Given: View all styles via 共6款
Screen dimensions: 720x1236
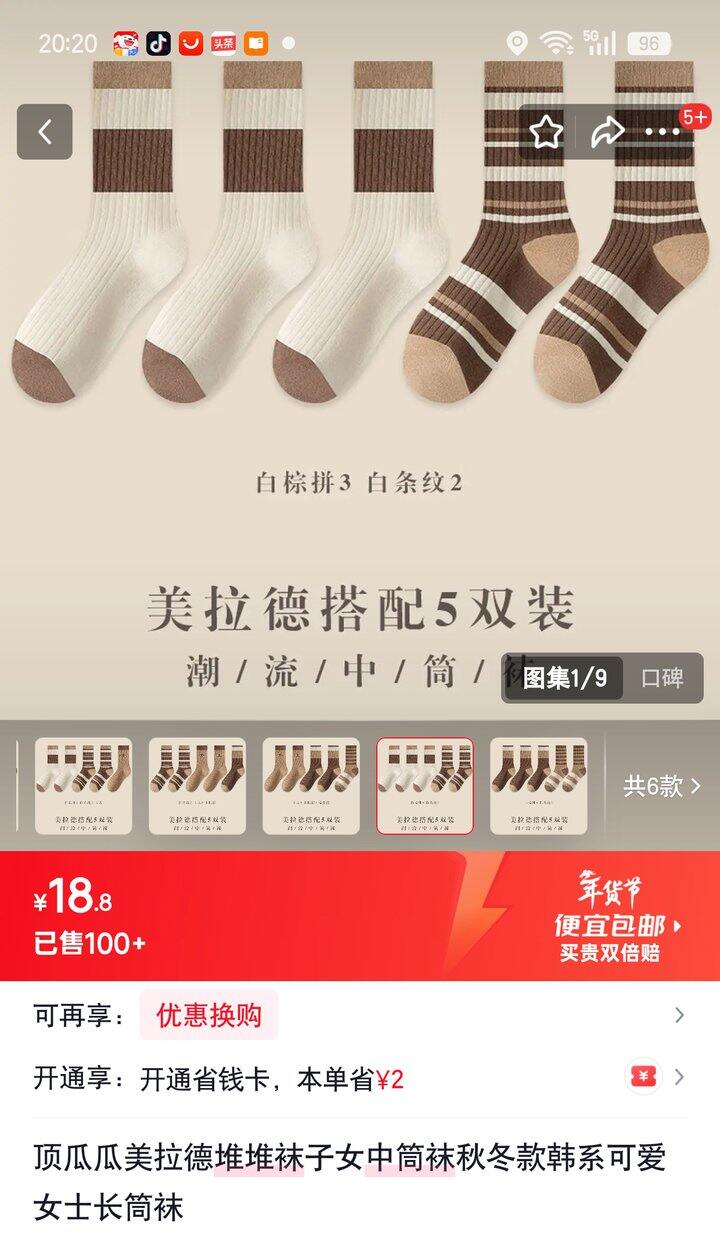Looking at the screenshot, I should click(663, 786).
